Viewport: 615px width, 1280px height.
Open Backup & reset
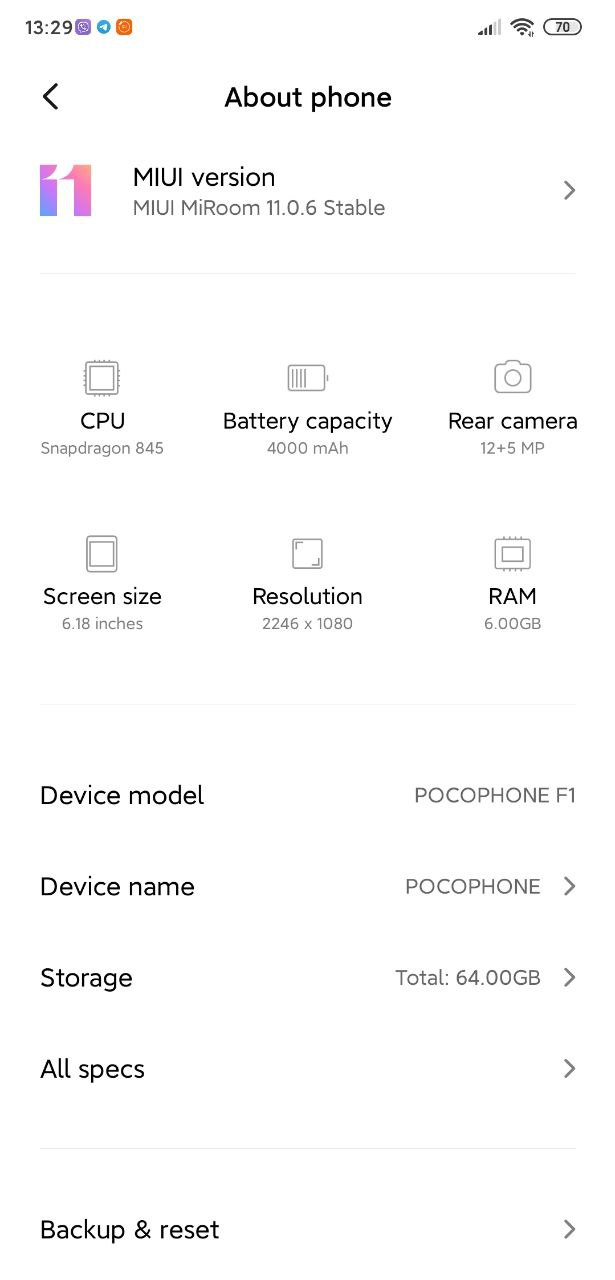tap(307, 1230)
